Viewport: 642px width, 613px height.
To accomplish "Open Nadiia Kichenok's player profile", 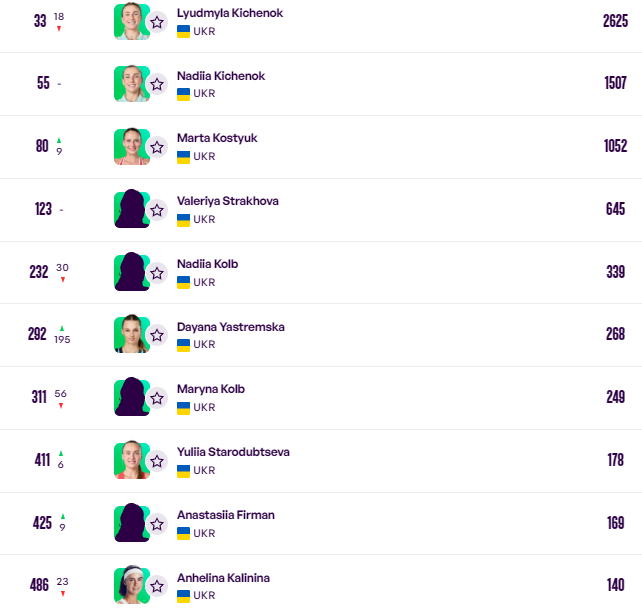I will (220, 76).
